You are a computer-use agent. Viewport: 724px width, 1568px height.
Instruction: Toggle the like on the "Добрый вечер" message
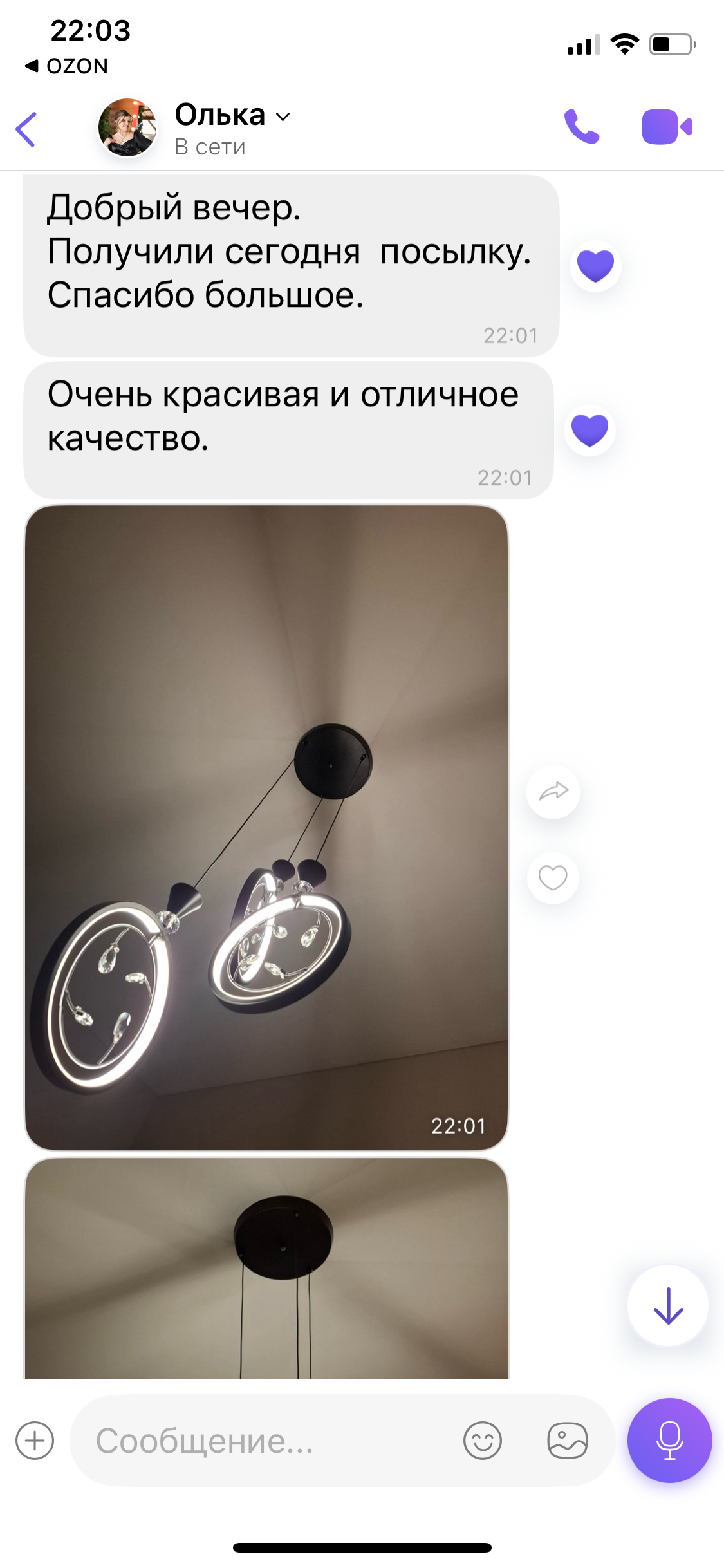click(x=595, y=265)
